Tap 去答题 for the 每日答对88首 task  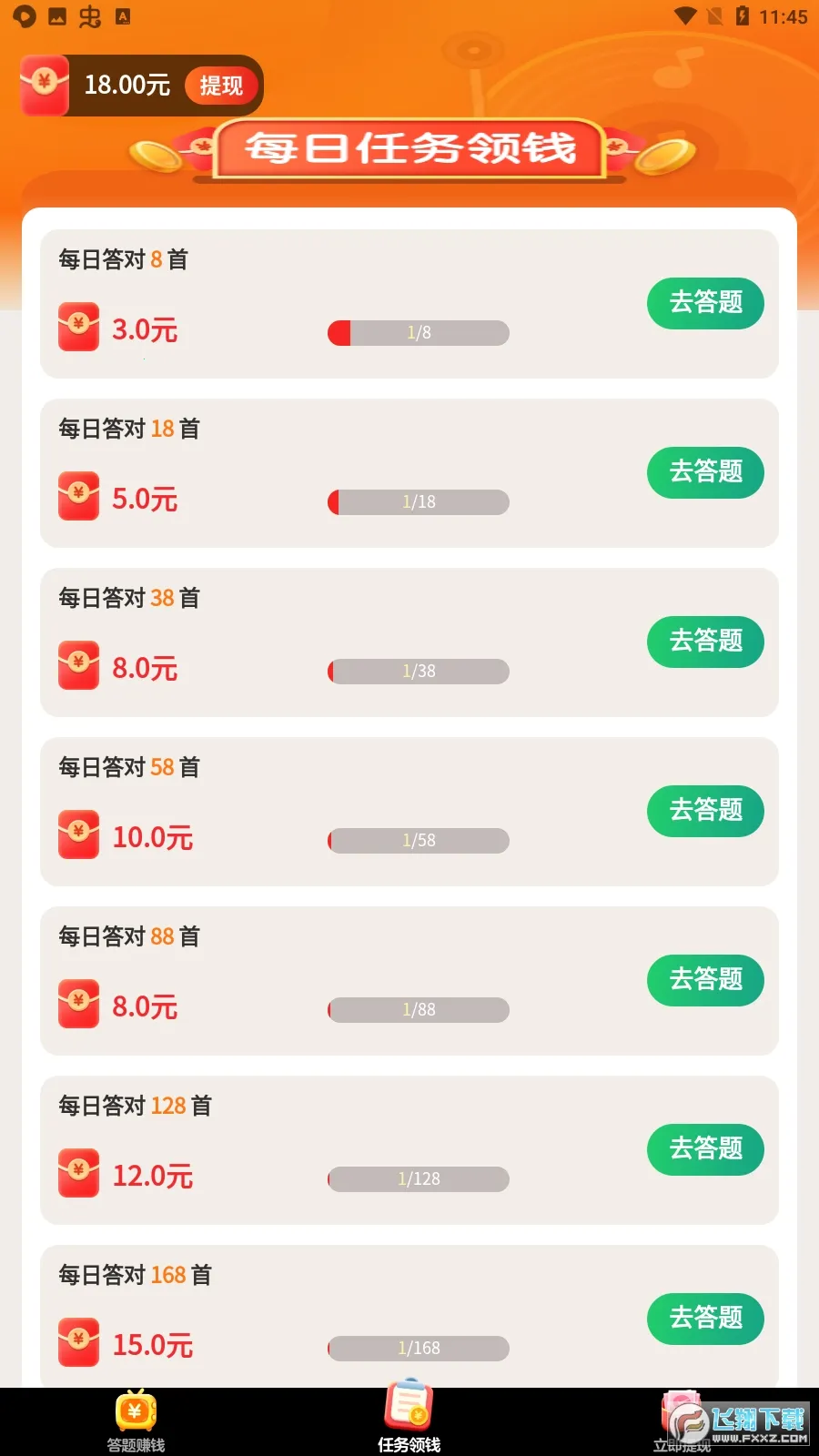[x=705, y=980]
